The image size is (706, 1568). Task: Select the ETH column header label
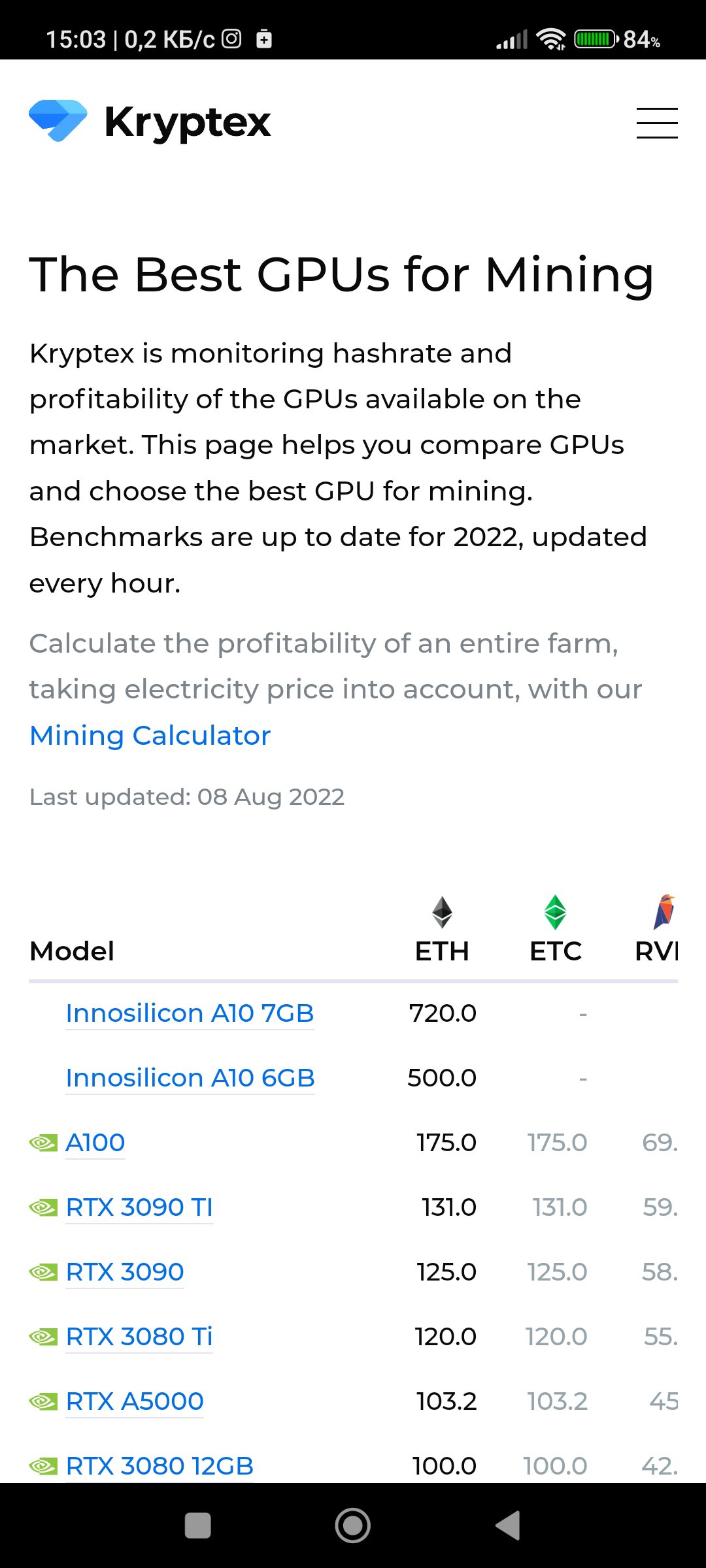442,951
